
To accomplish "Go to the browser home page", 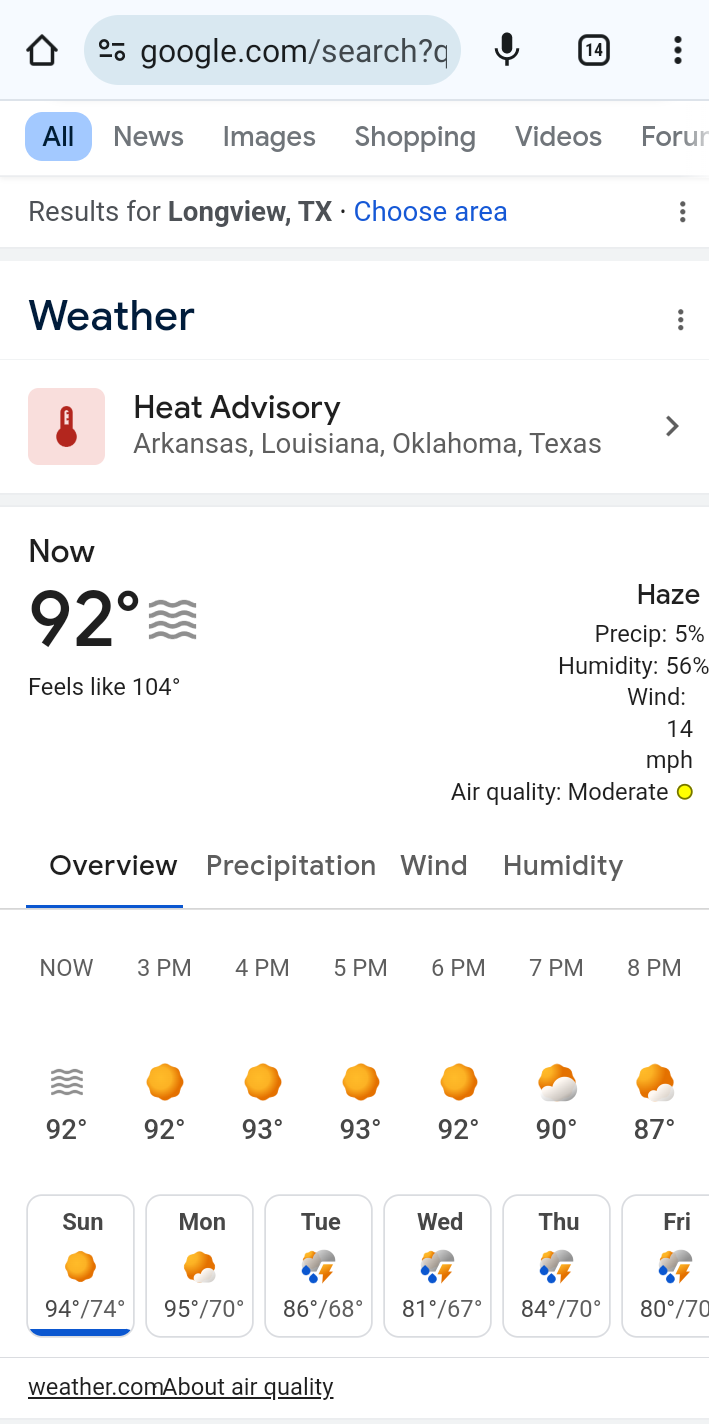I will tap(42, 50).
